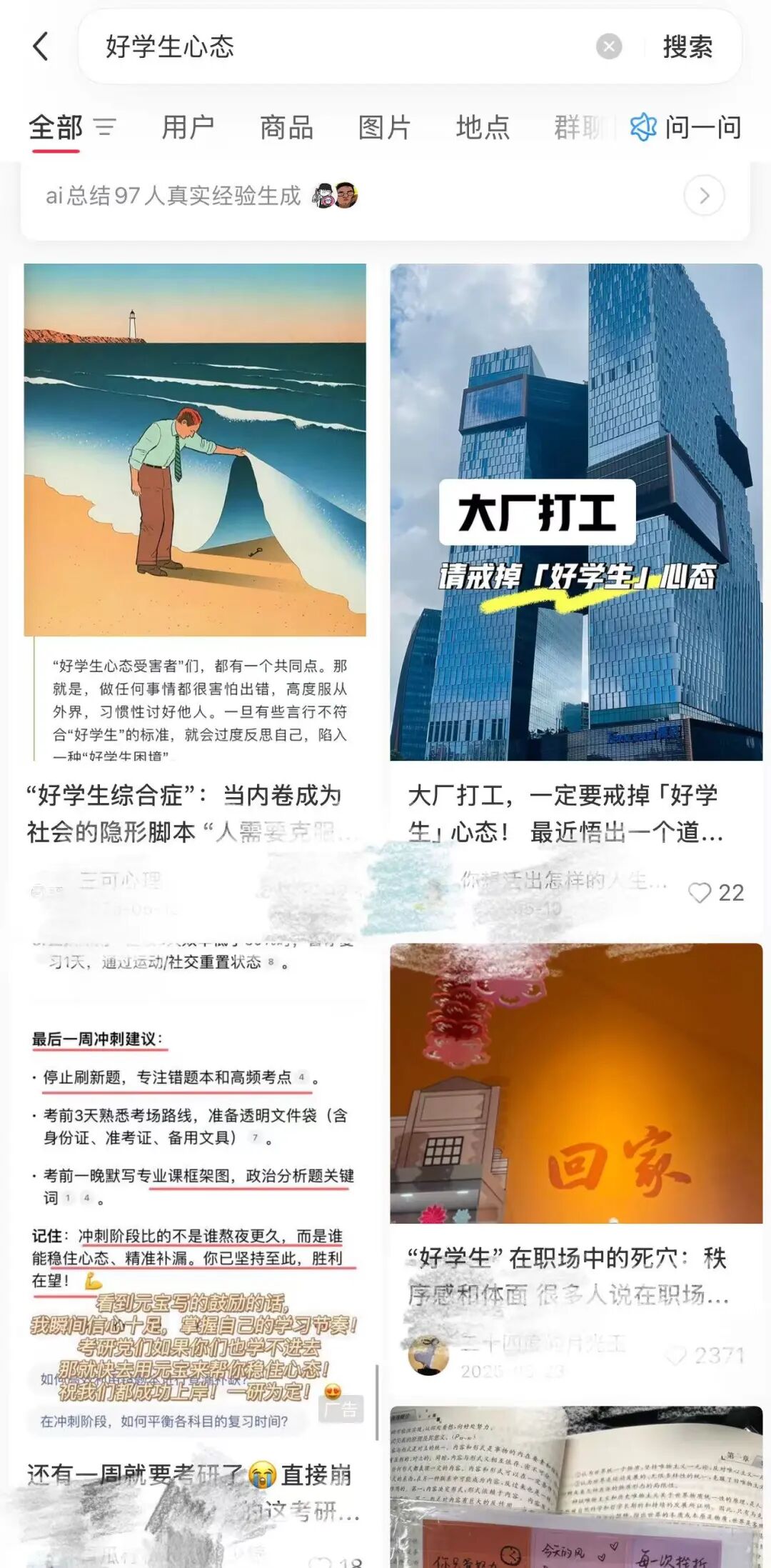Click the back arrow to exit search
Viewport: 771px width, 1568px height.
41,46
